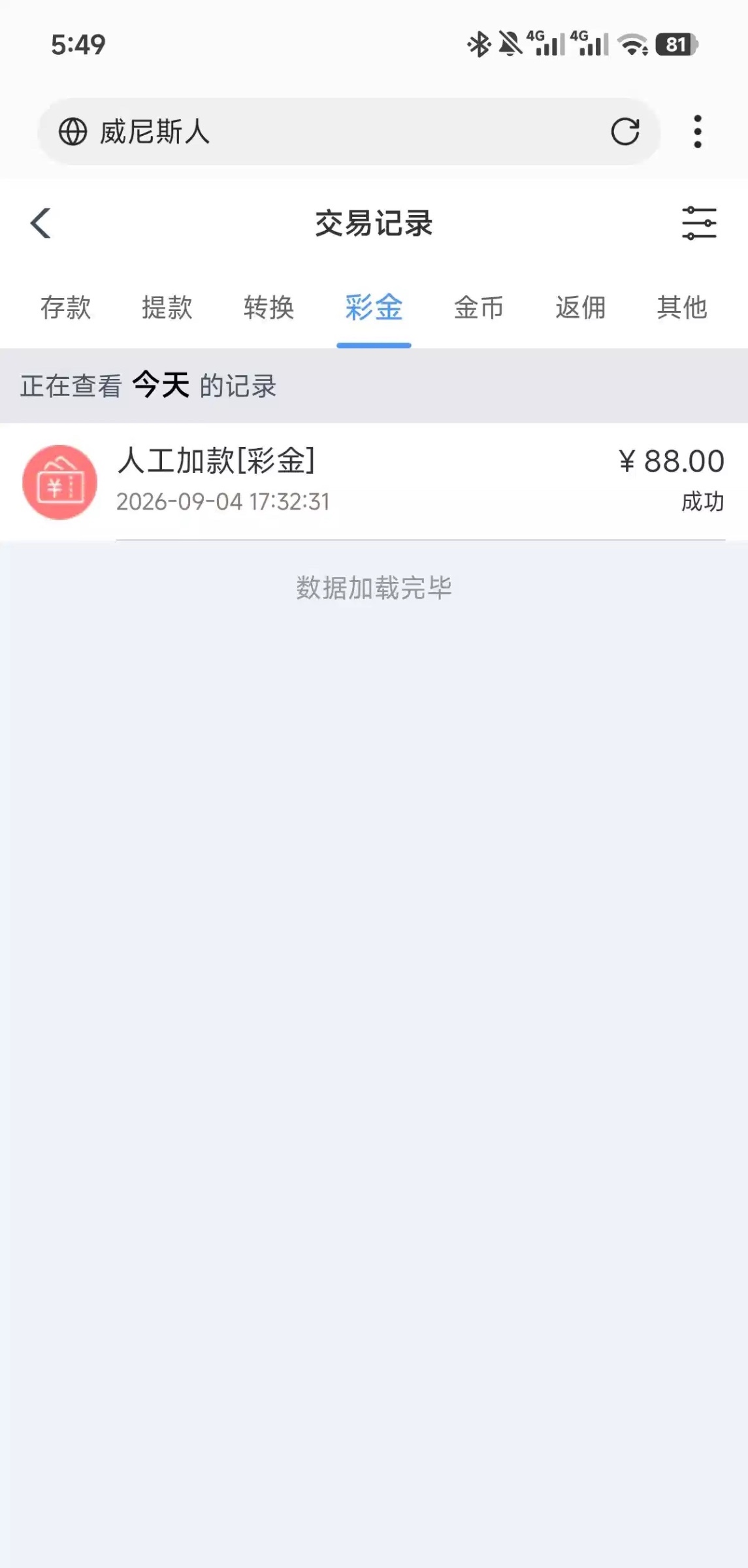Image resolution: width=748 pixels, height=1568 pixels.
Task: Switch to the 金币 tab
Action: click(x=479, y=307)
